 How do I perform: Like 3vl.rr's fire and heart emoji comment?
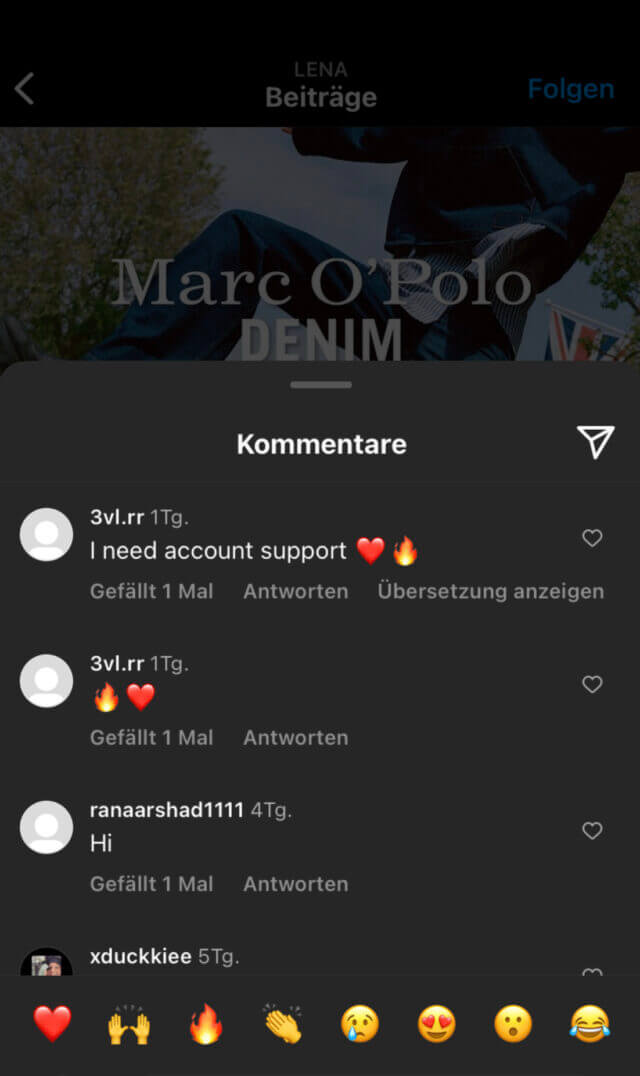click(592, 684)
